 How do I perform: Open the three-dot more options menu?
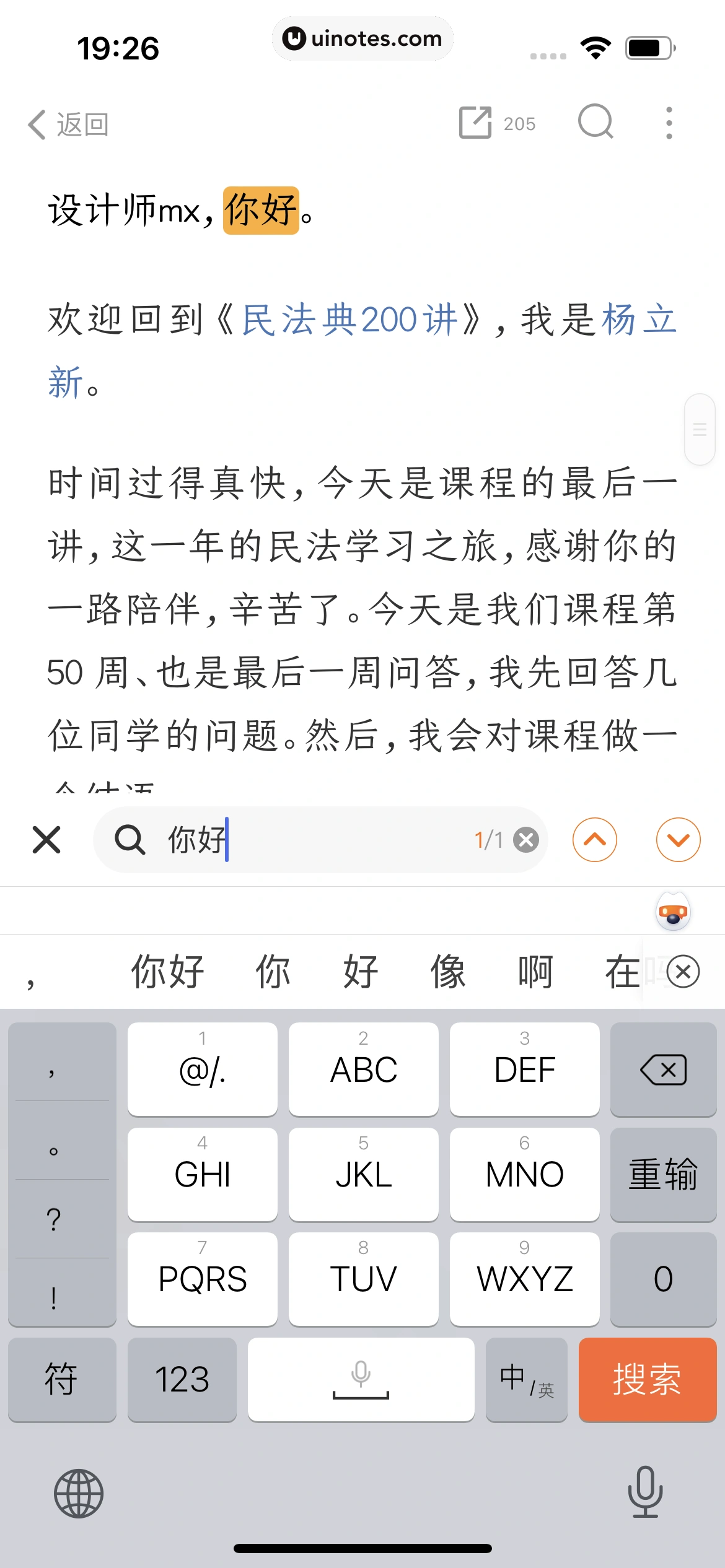[x=667, y=122]
